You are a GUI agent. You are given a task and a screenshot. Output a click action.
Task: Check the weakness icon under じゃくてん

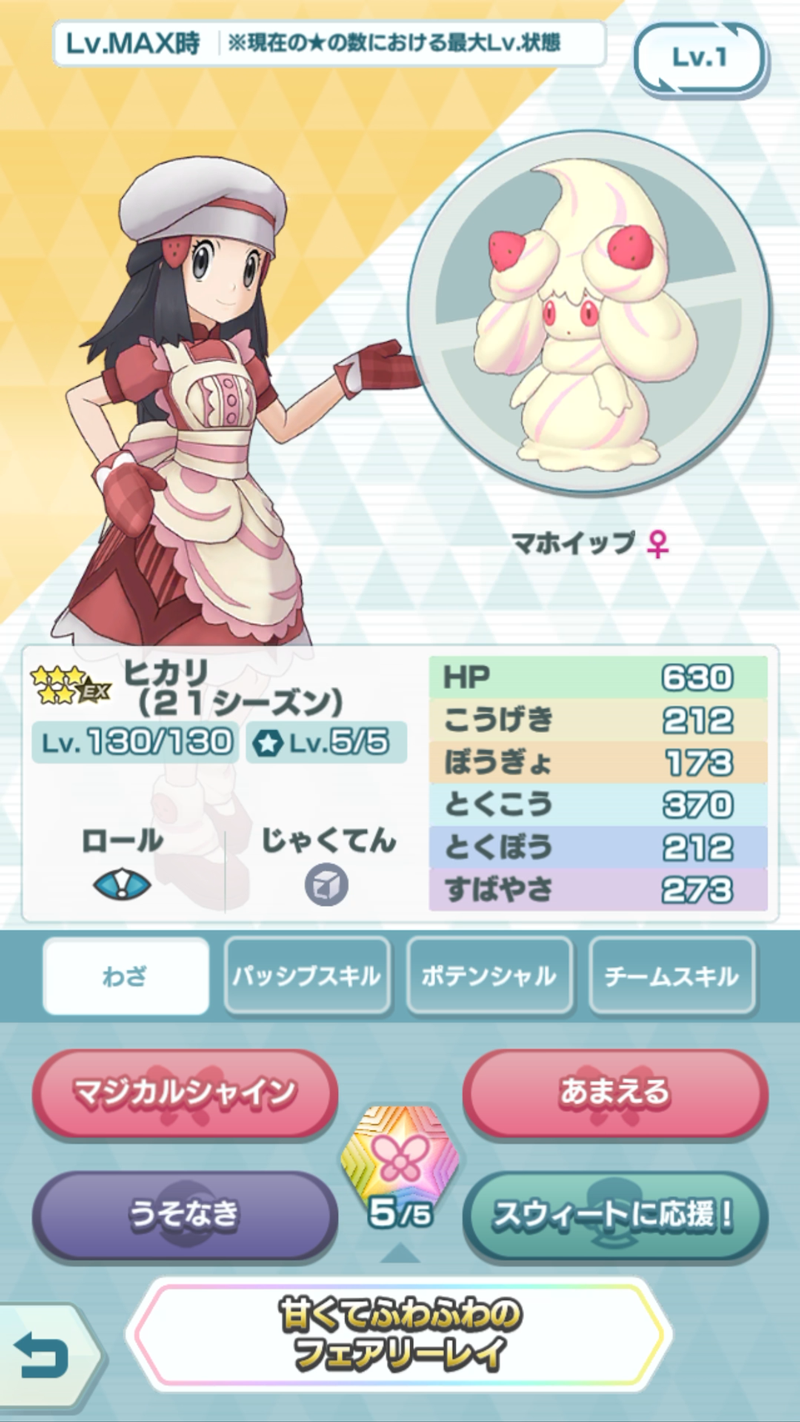click(x=327, y=884)
